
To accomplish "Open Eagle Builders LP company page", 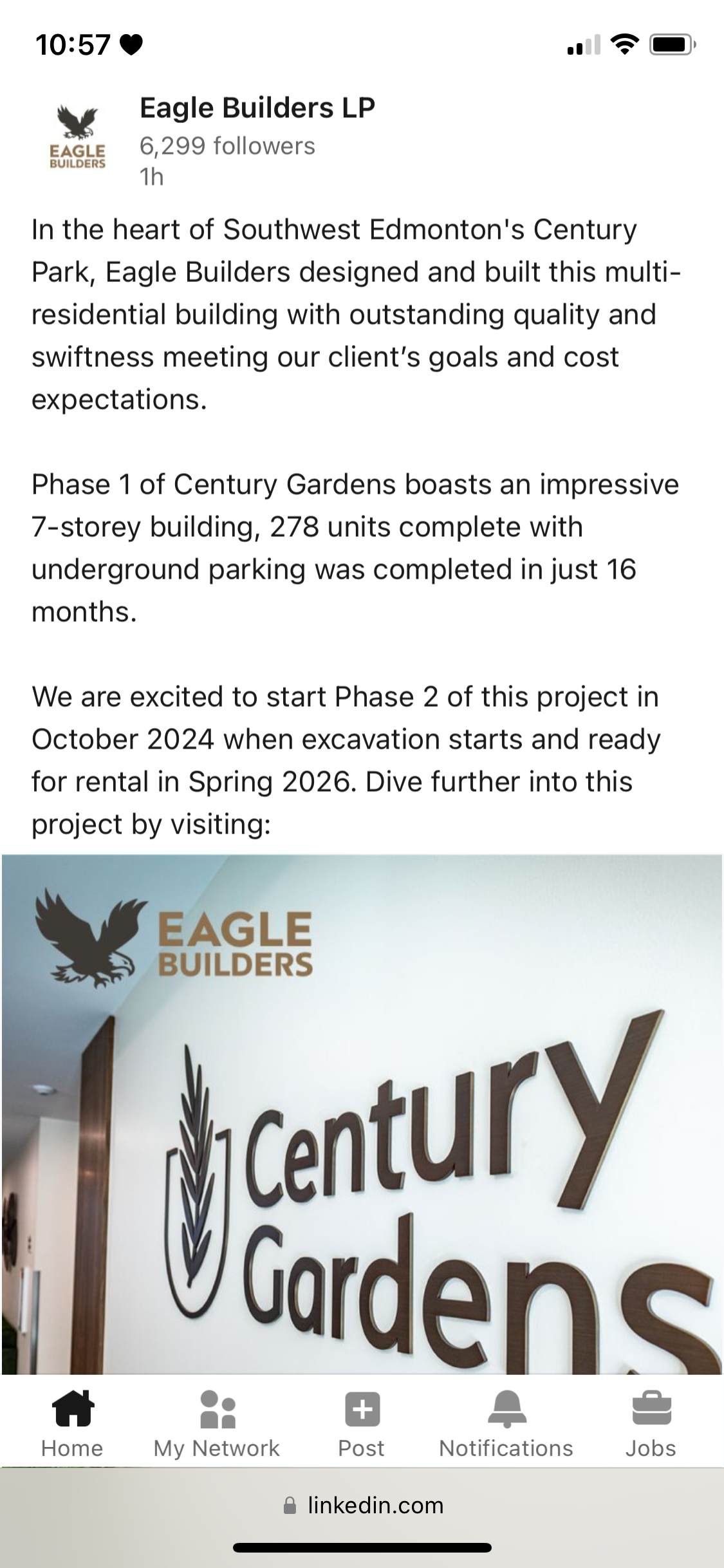I will tap(257, 108).
